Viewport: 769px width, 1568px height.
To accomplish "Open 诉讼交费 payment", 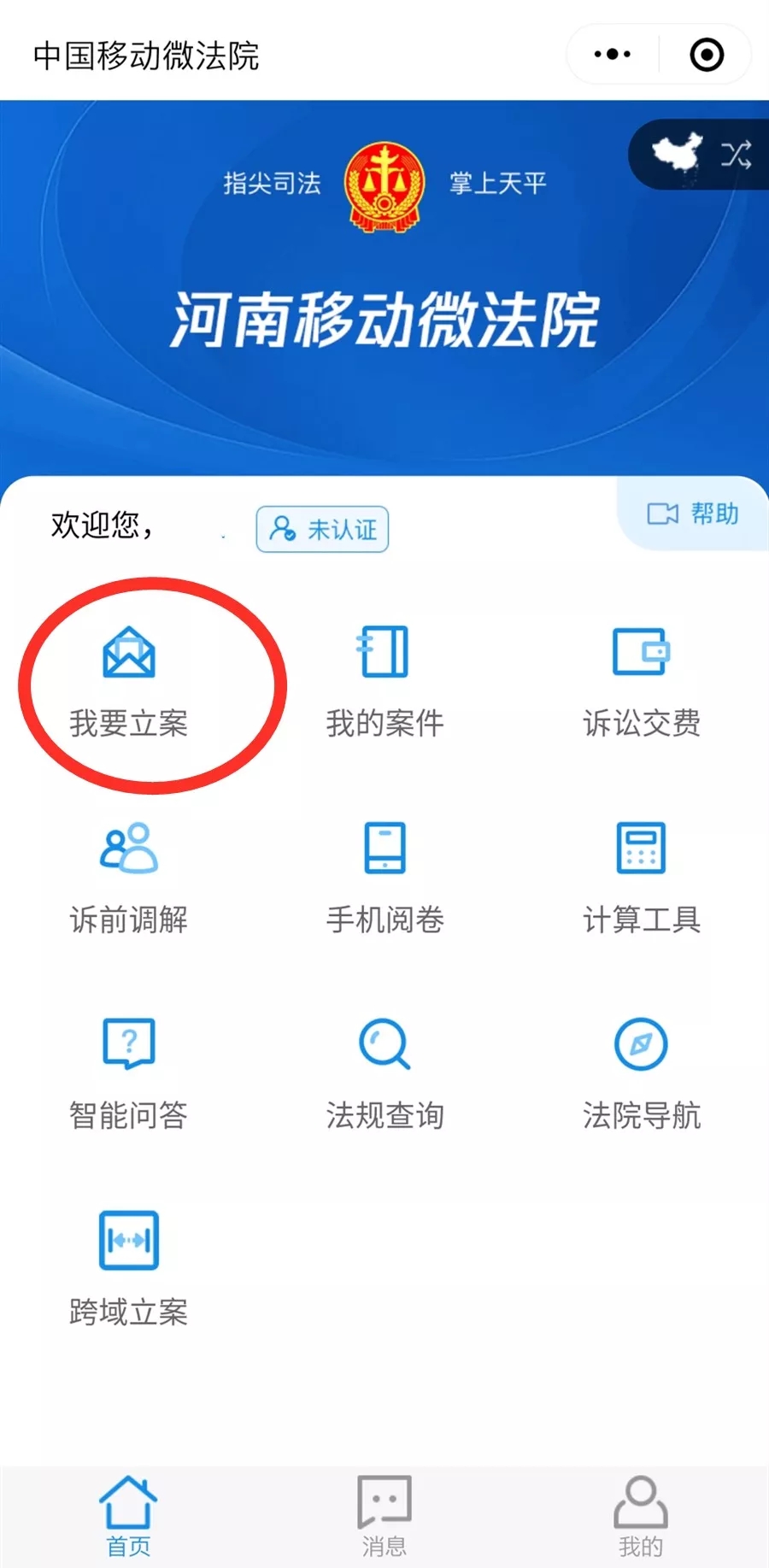I will [641, 681].
